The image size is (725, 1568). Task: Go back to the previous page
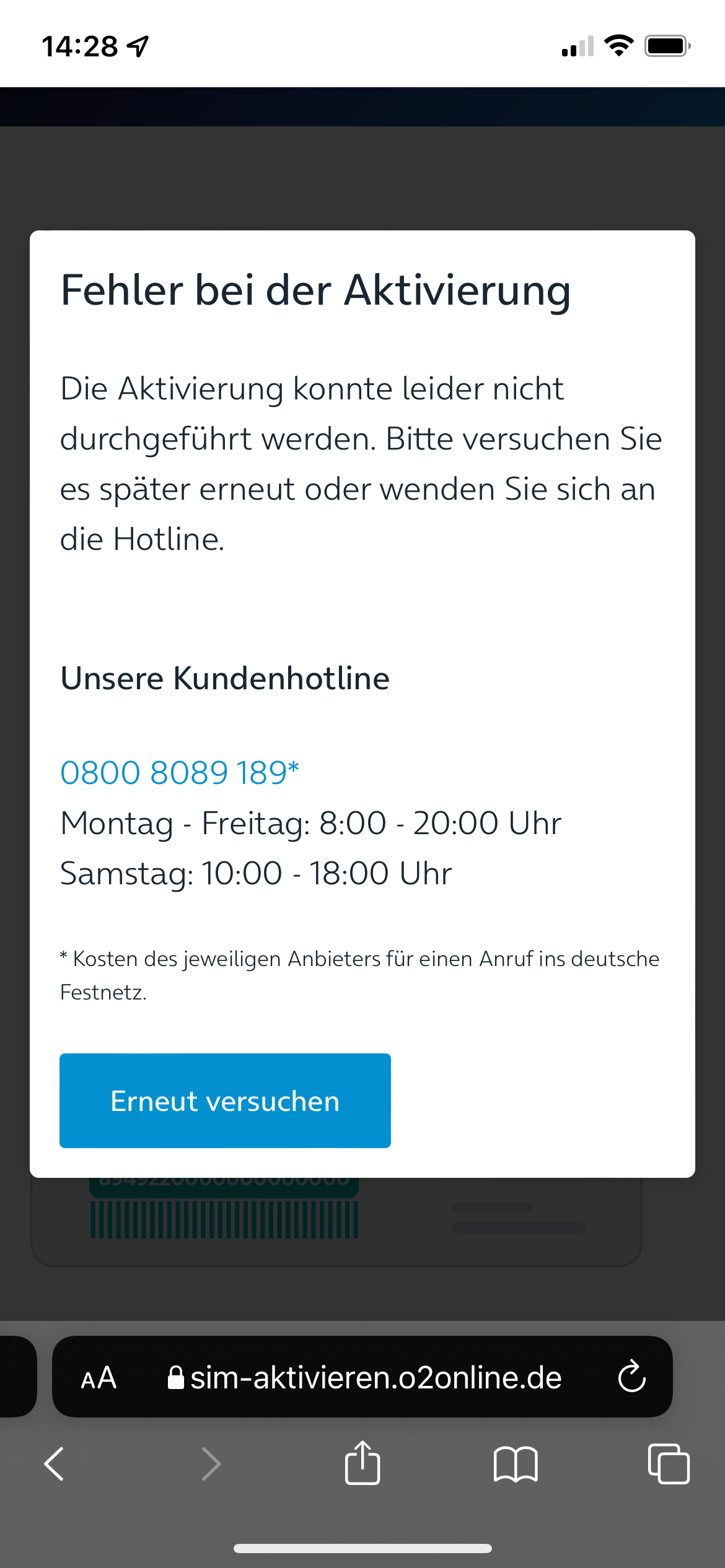(55, 1464)
